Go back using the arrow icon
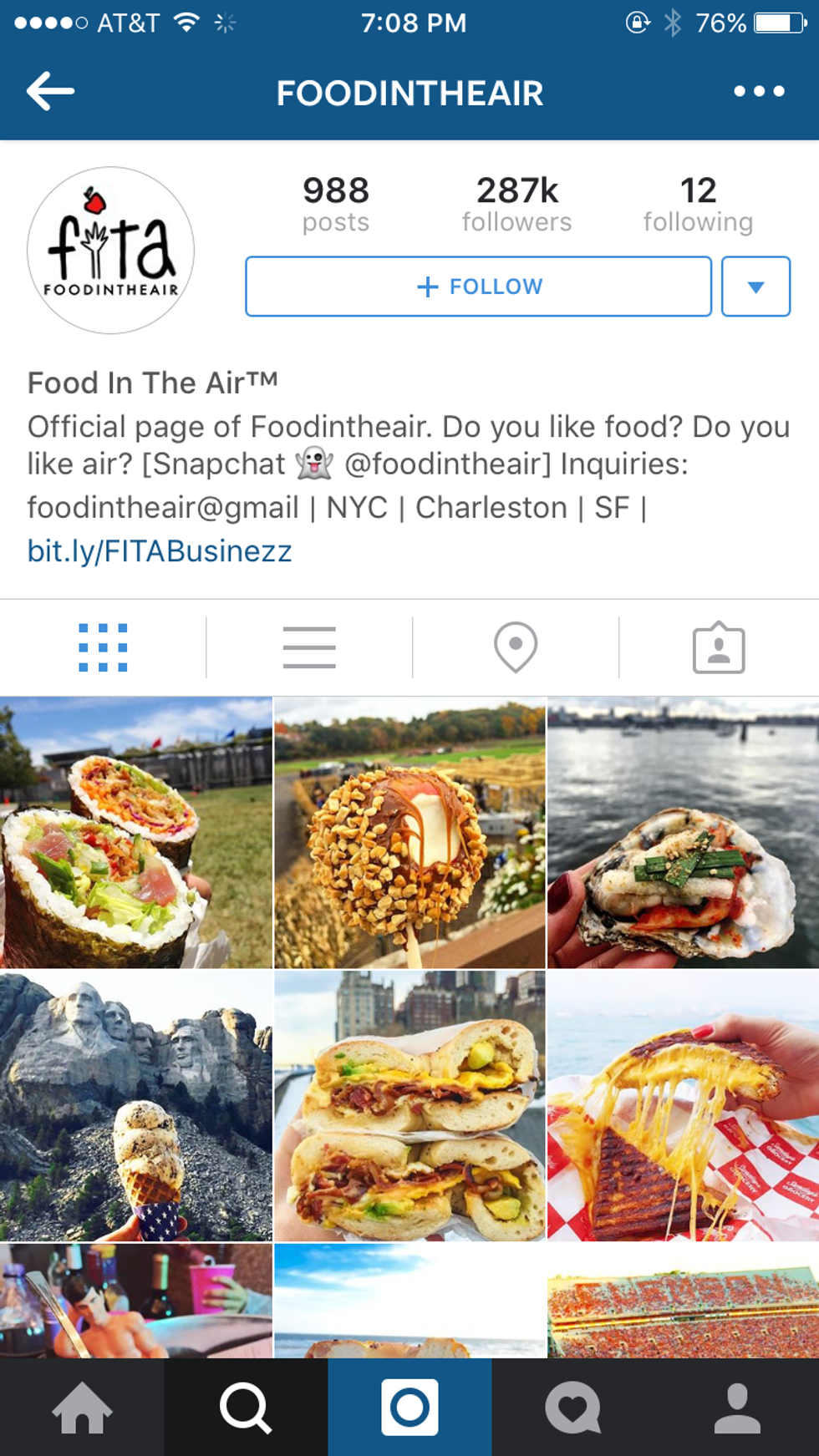The height and width of the screenshot is (1456, 819). pyautogui.click(x=50, y=91)
